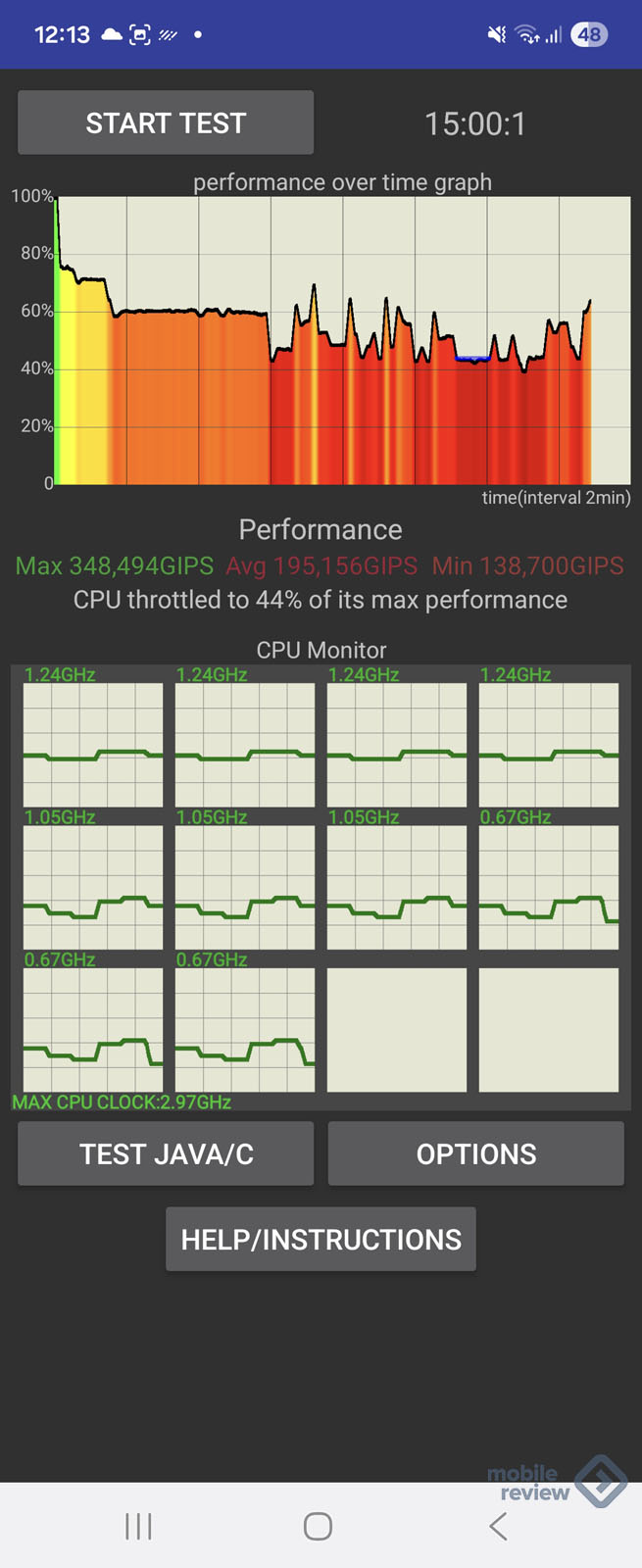Tap the START TEST button

click(166, 123)
